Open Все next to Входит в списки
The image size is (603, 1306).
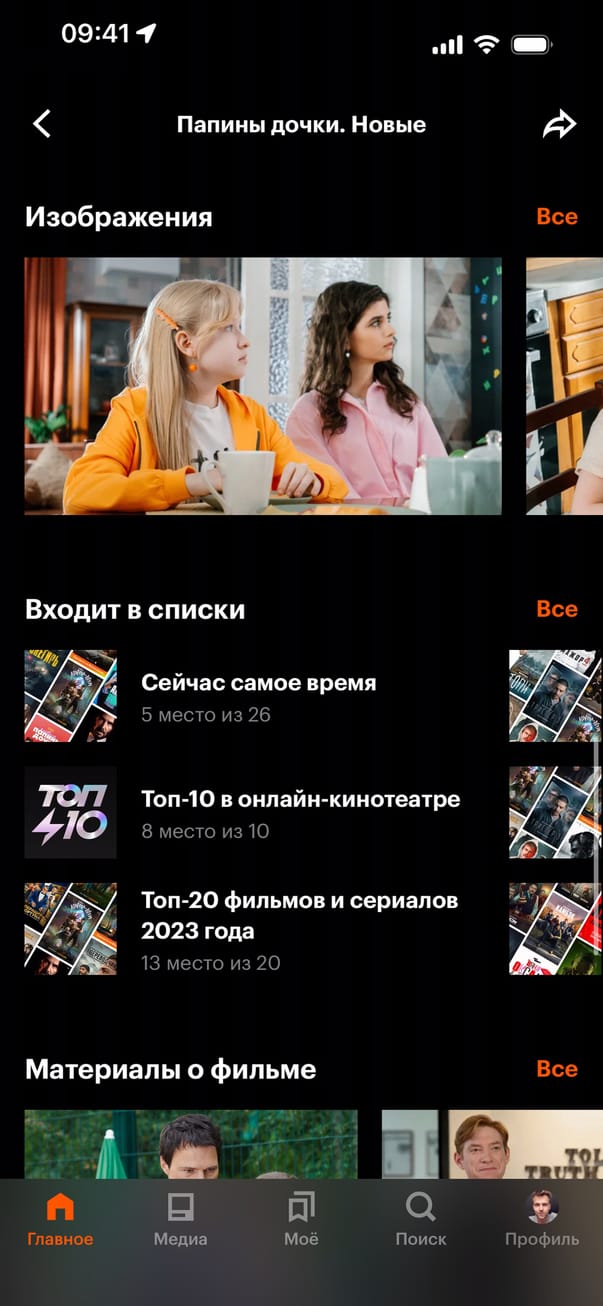(557, 609)
